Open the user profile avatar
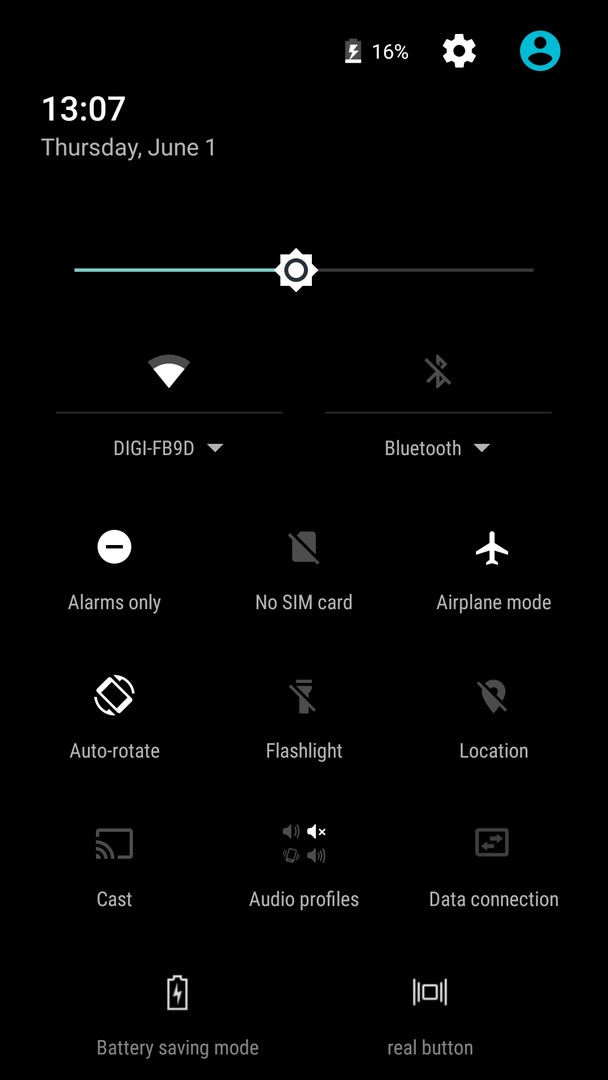608x1080 pixels. [x=540, y=51]
